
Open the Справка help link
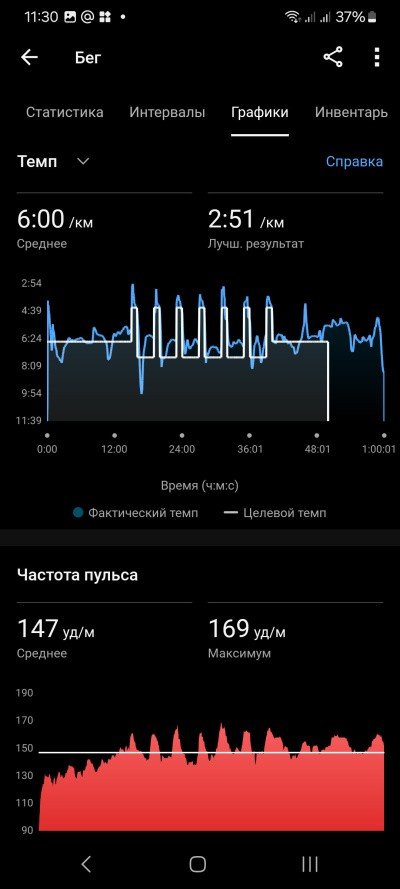(355, 162)
